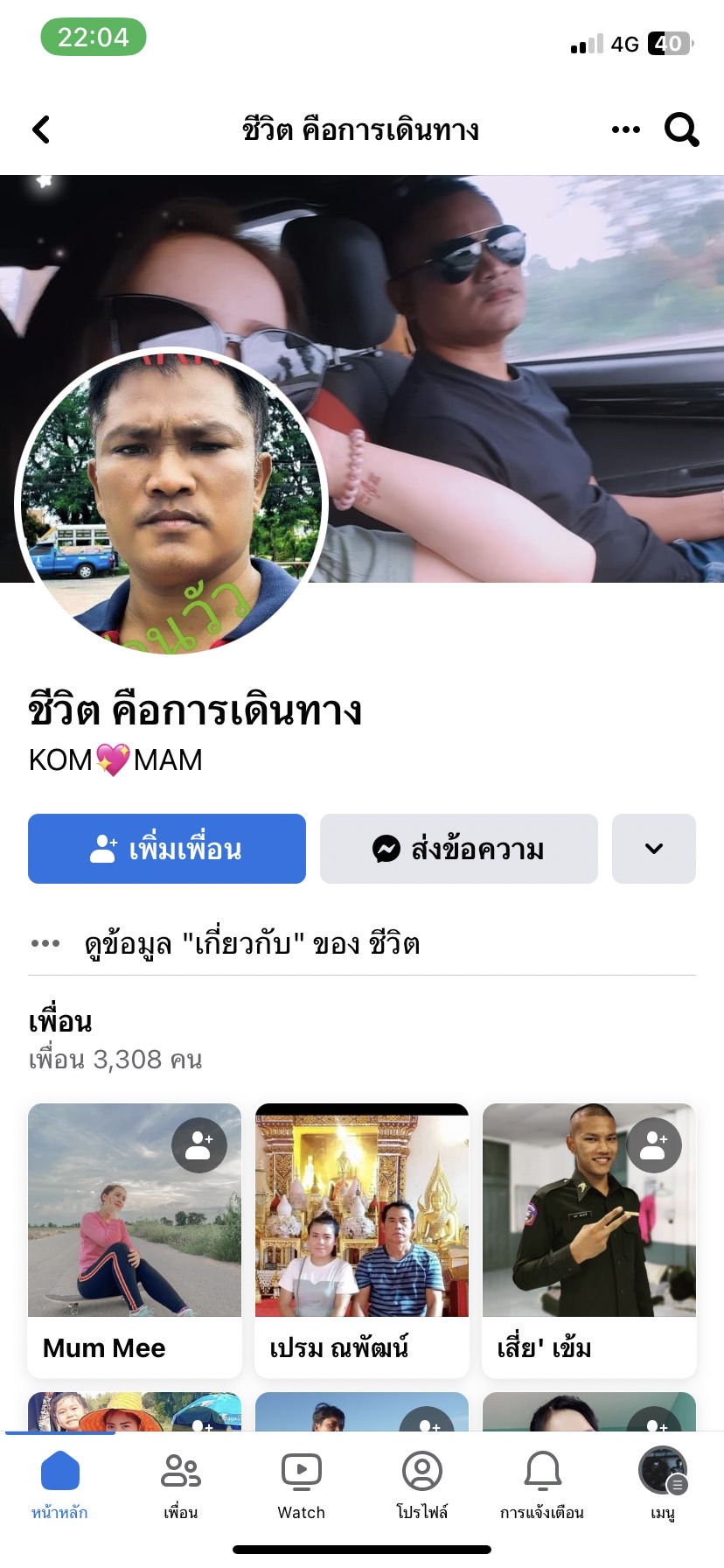This screenshot has width=724, height=1568.
Task: Open the circular profile picture
Action: pyautogui.click(x=171, y=500)
